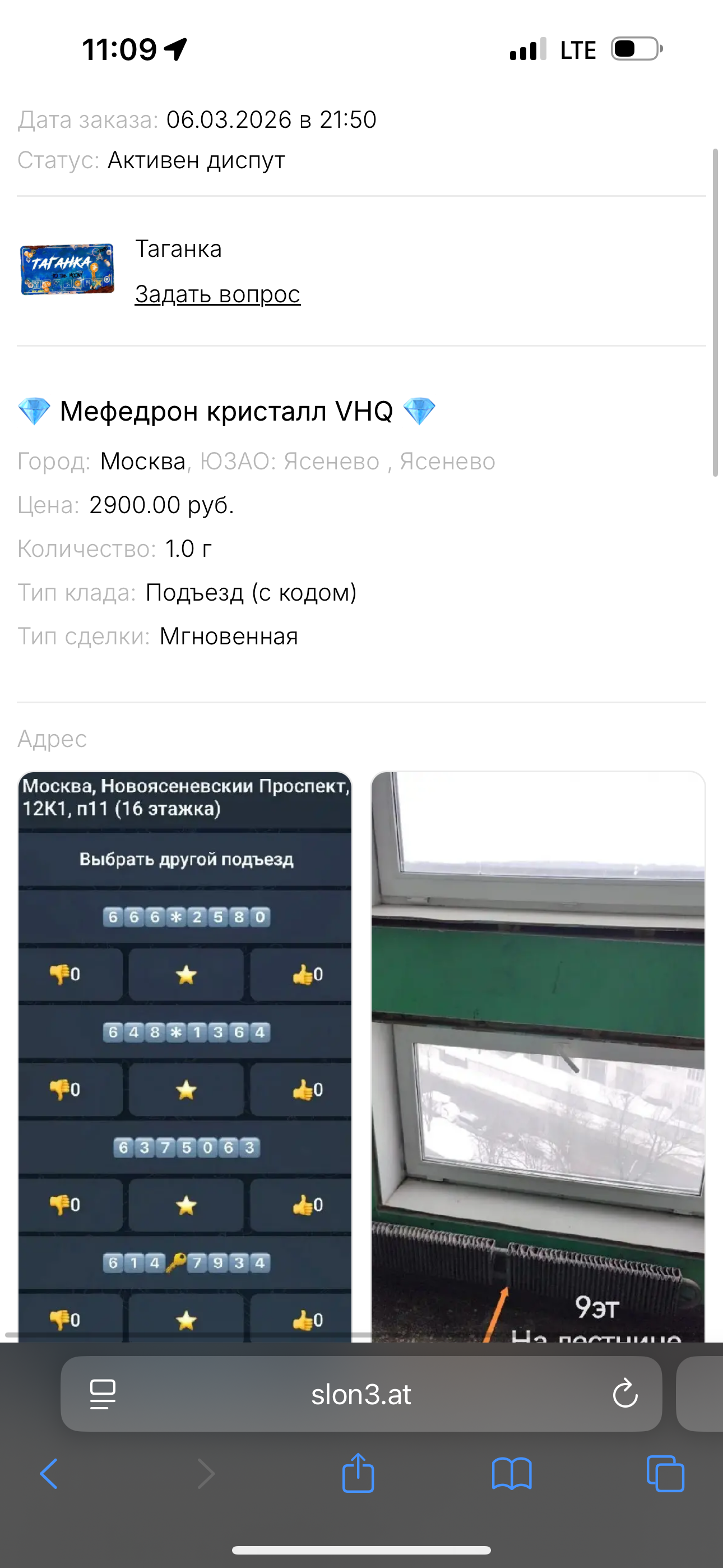Viewport: 723px width, 1568px height.
Task: Share this page from the toolbar
Action: tap(358, 1474)
